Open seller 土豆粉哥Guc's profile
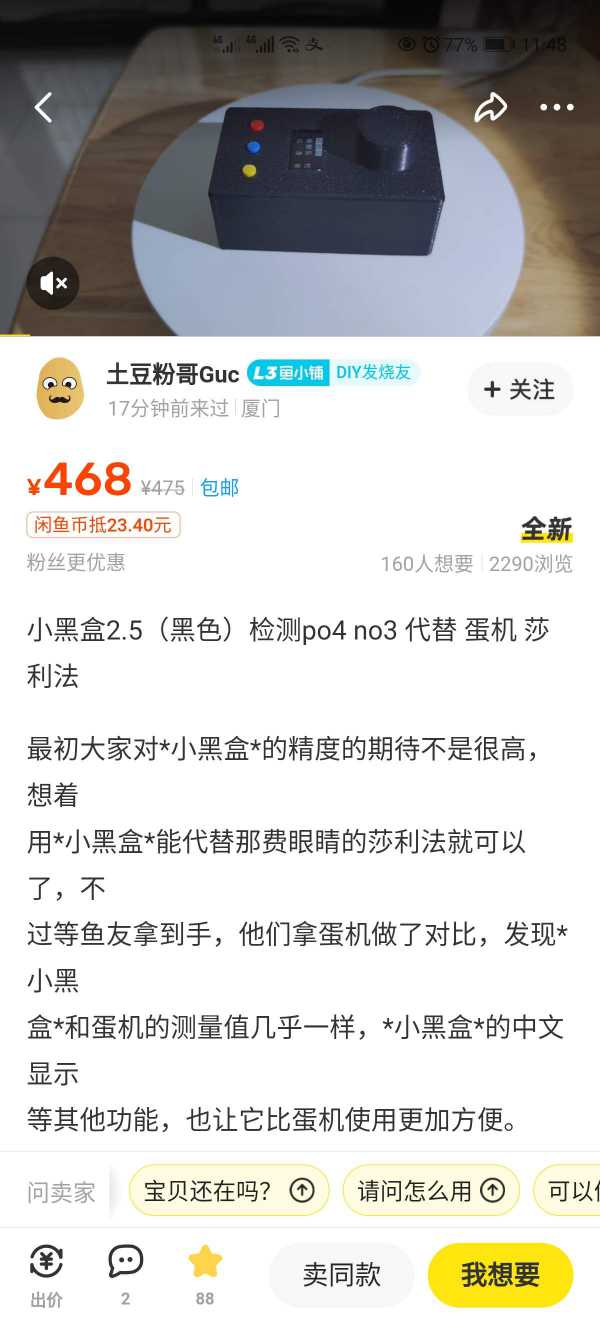Image resolution: width=600 pixels, height=1320 pixels. coord(172,374)
